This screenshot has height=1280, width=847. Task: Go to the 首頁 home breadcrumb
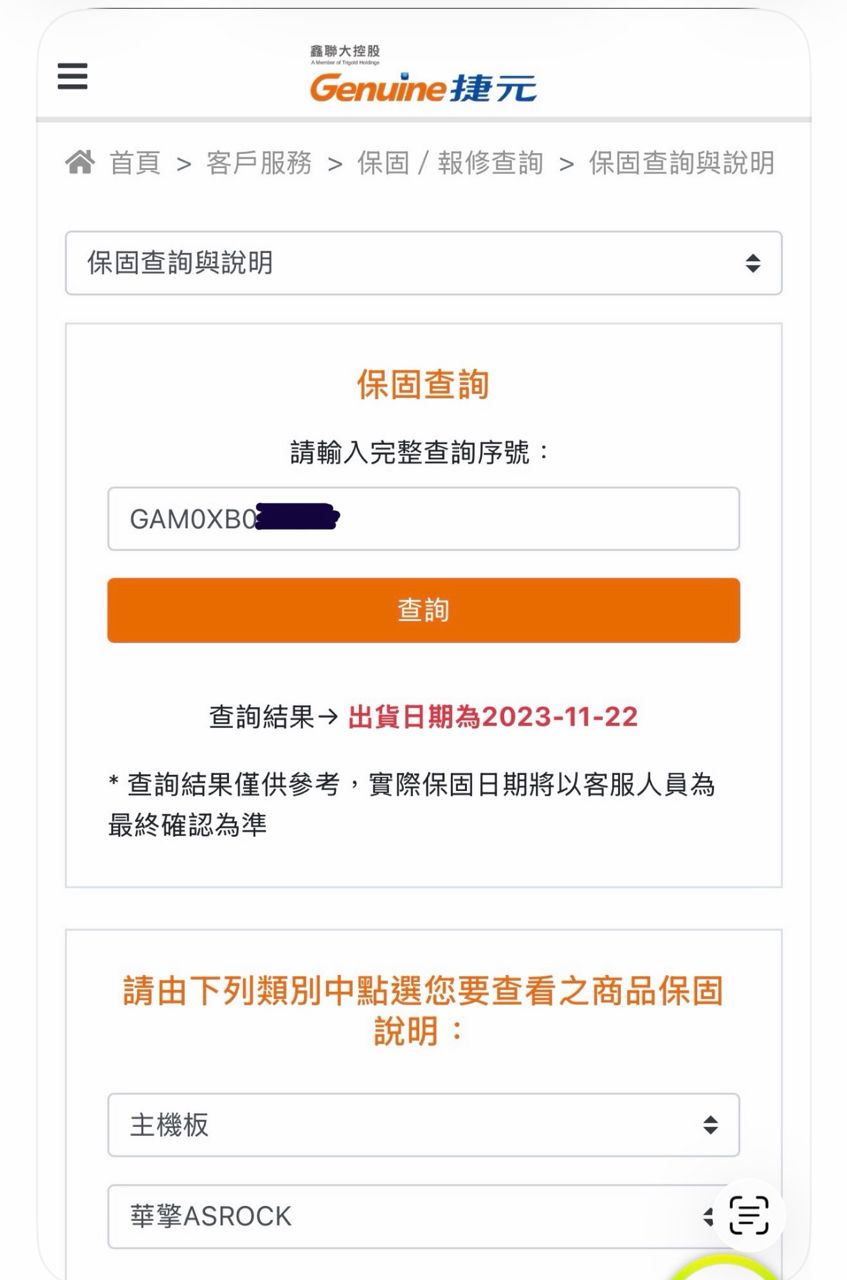(x=134, y=163)
